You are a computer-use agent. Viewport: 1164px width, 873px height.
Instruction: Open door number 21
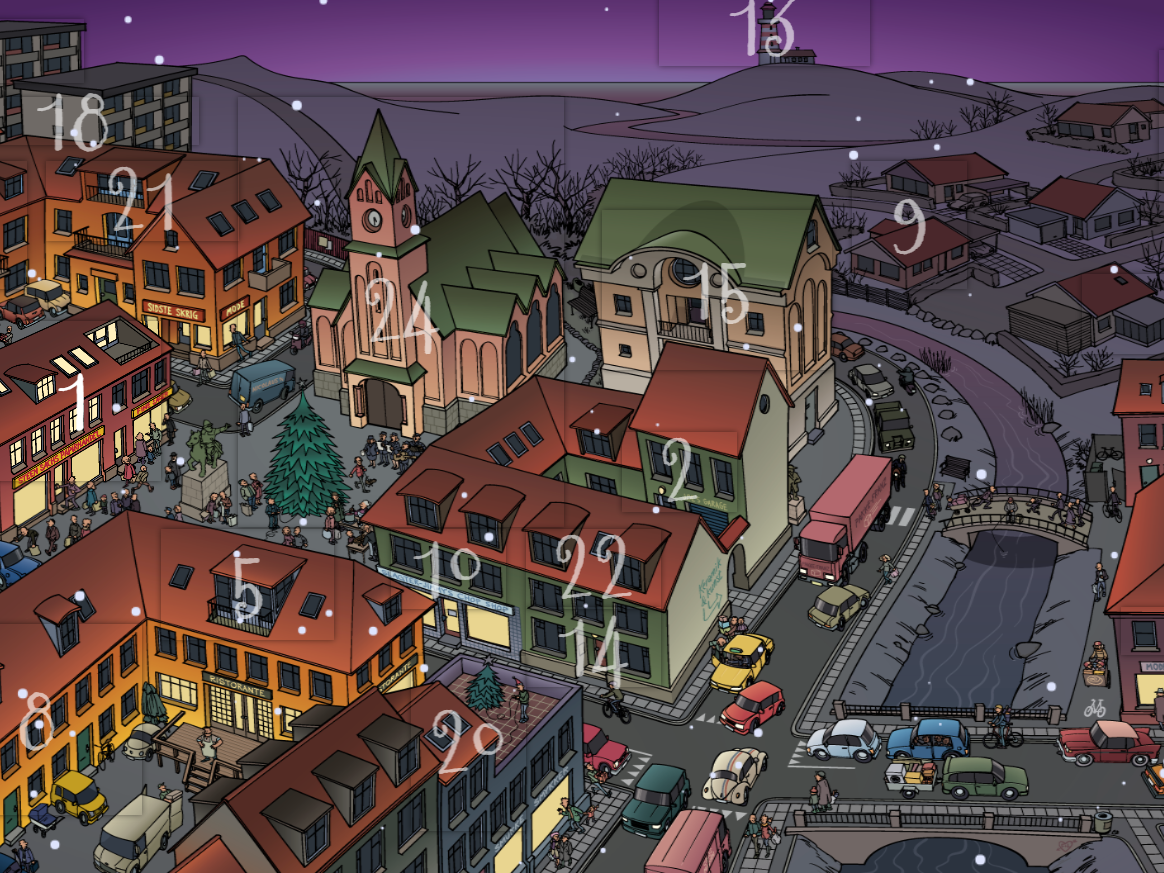point(141,202)
